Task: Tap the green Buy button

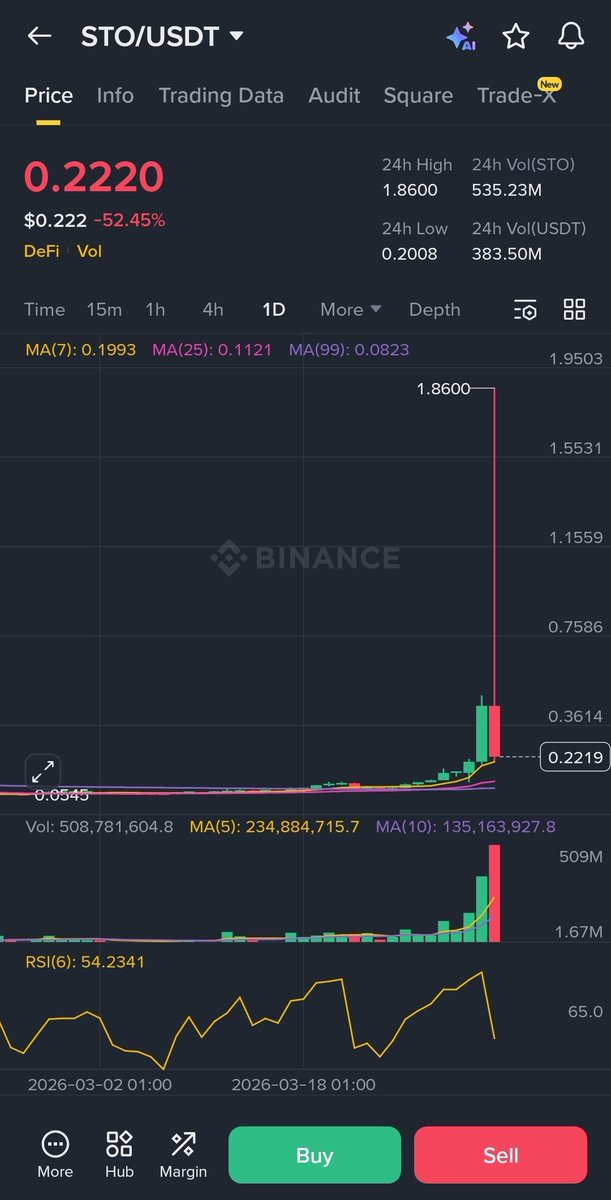Action: point(314,1155)
